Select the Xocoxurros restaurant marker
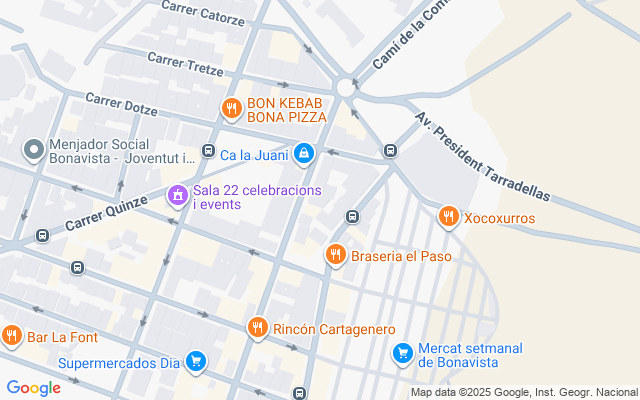640x400 pixels. pyautogui.click(x=448, y=216)
